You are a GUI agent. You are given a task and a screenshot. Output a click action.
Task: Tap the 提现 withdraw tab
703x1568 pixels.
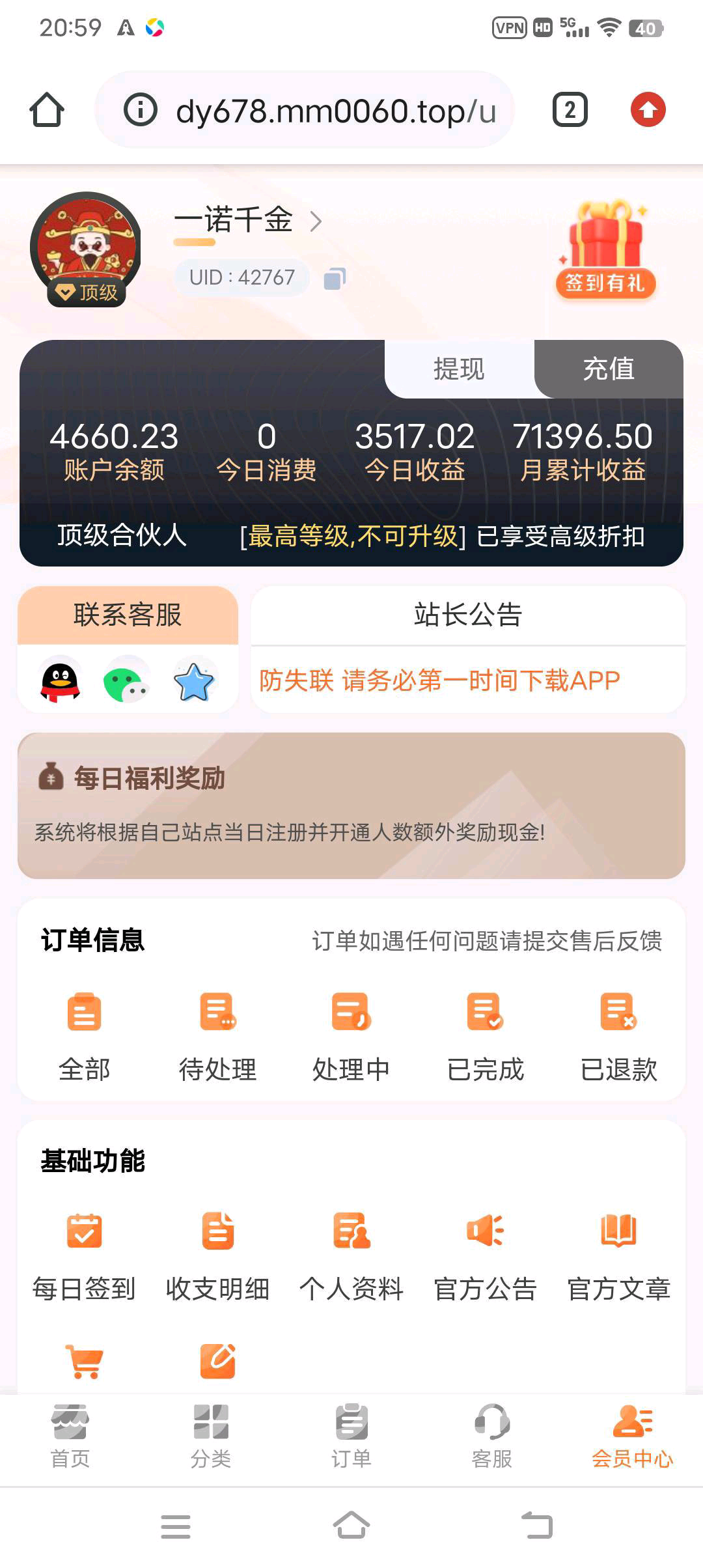point(459,369)
